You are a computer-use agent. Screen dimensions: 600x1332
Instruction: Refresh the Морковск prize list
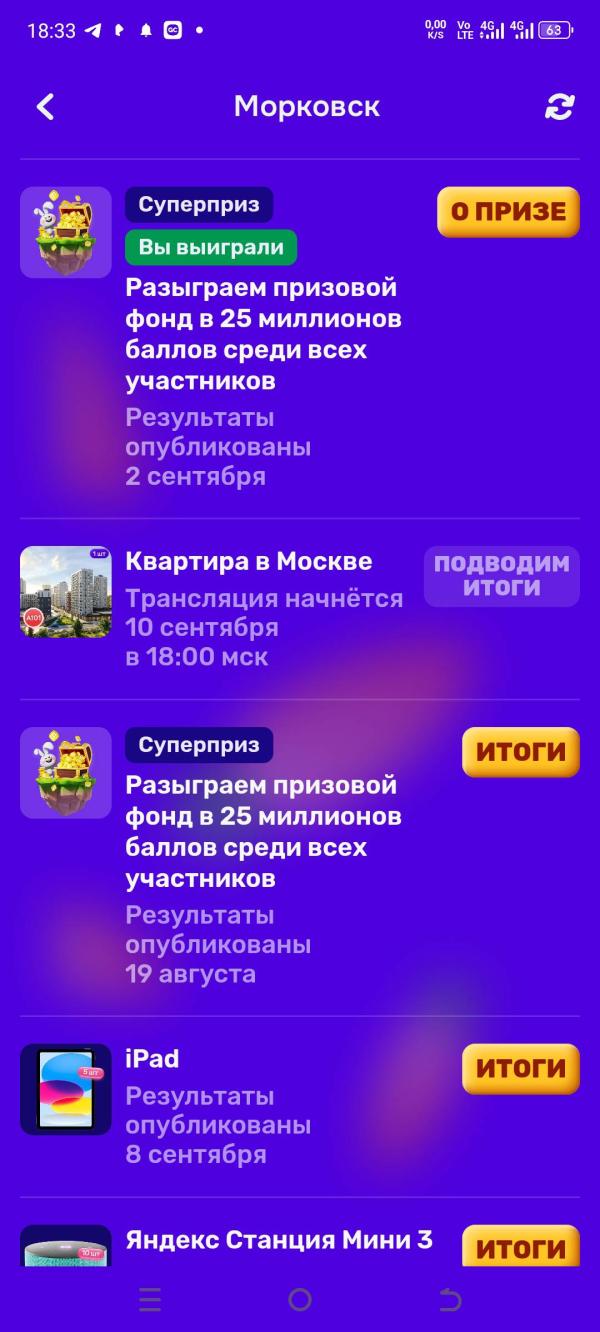[x=559, y=107]
